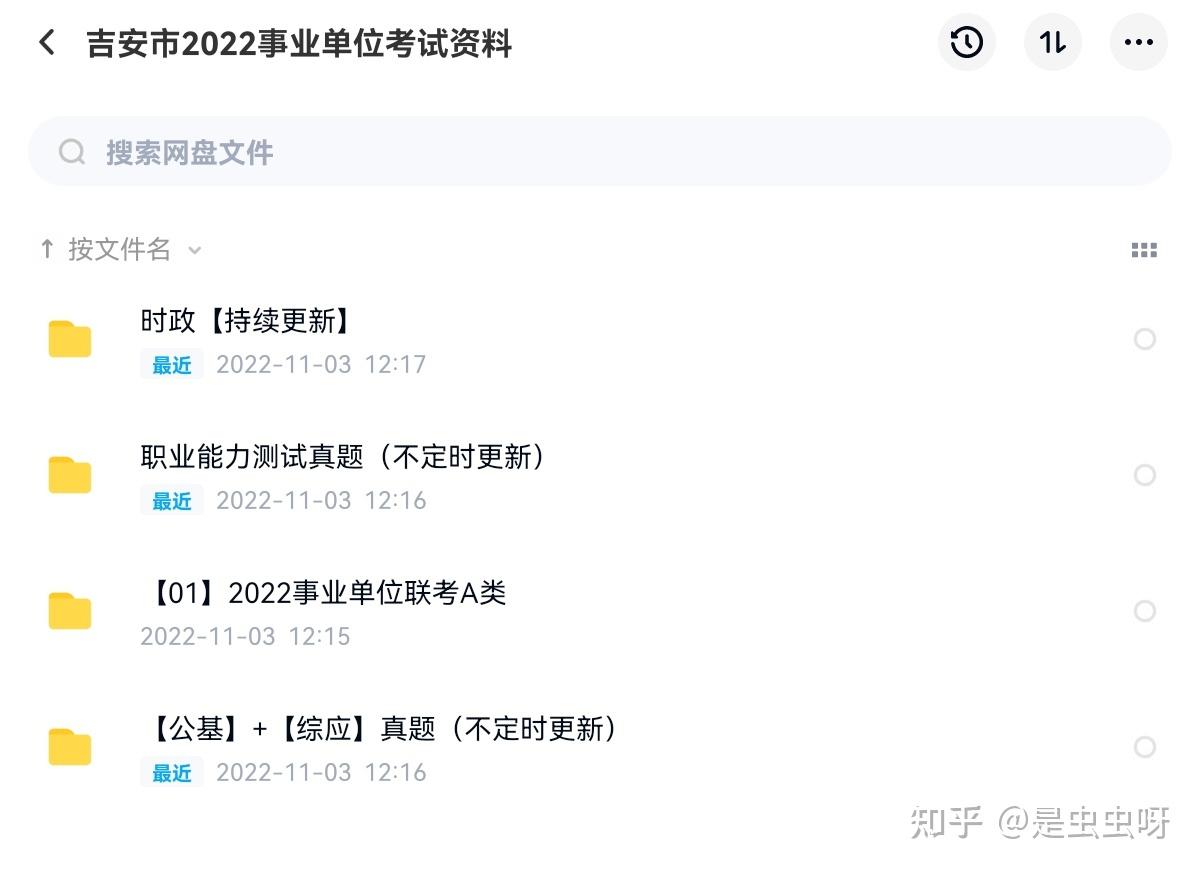This screenshot has width=1200, height=872.
Task: Tap the 搜索网盘文件 search box
Action: [600, 152]
